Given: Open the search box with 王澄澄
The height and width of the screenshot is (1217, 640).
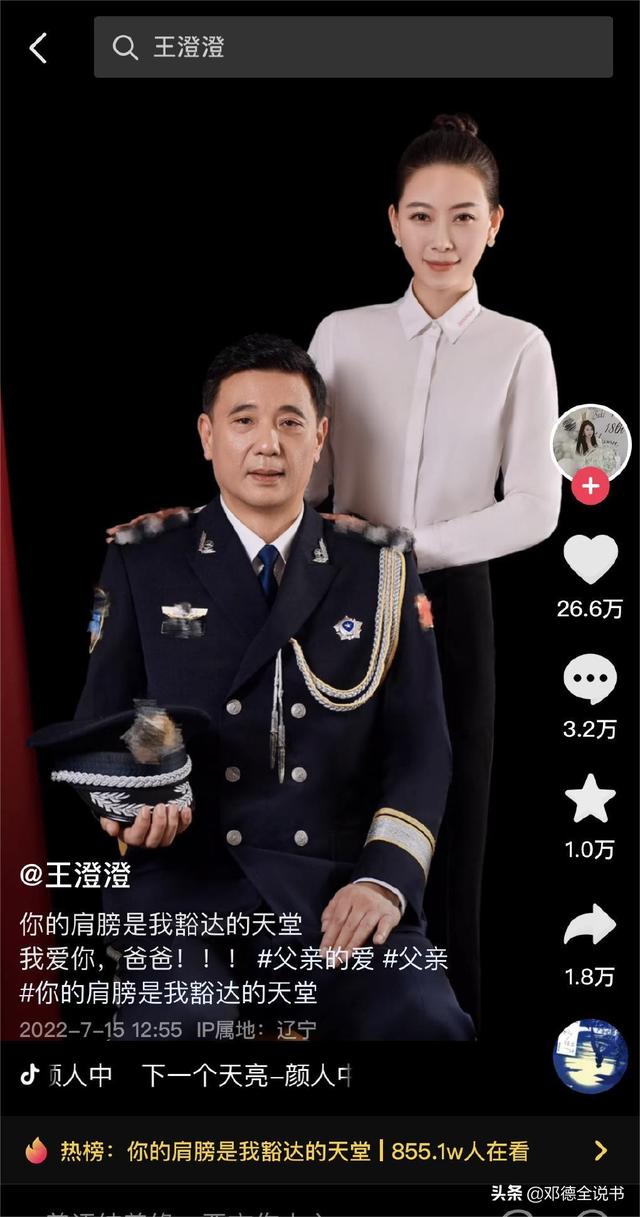Looking at the screenshot, I should tap(352, 47).
